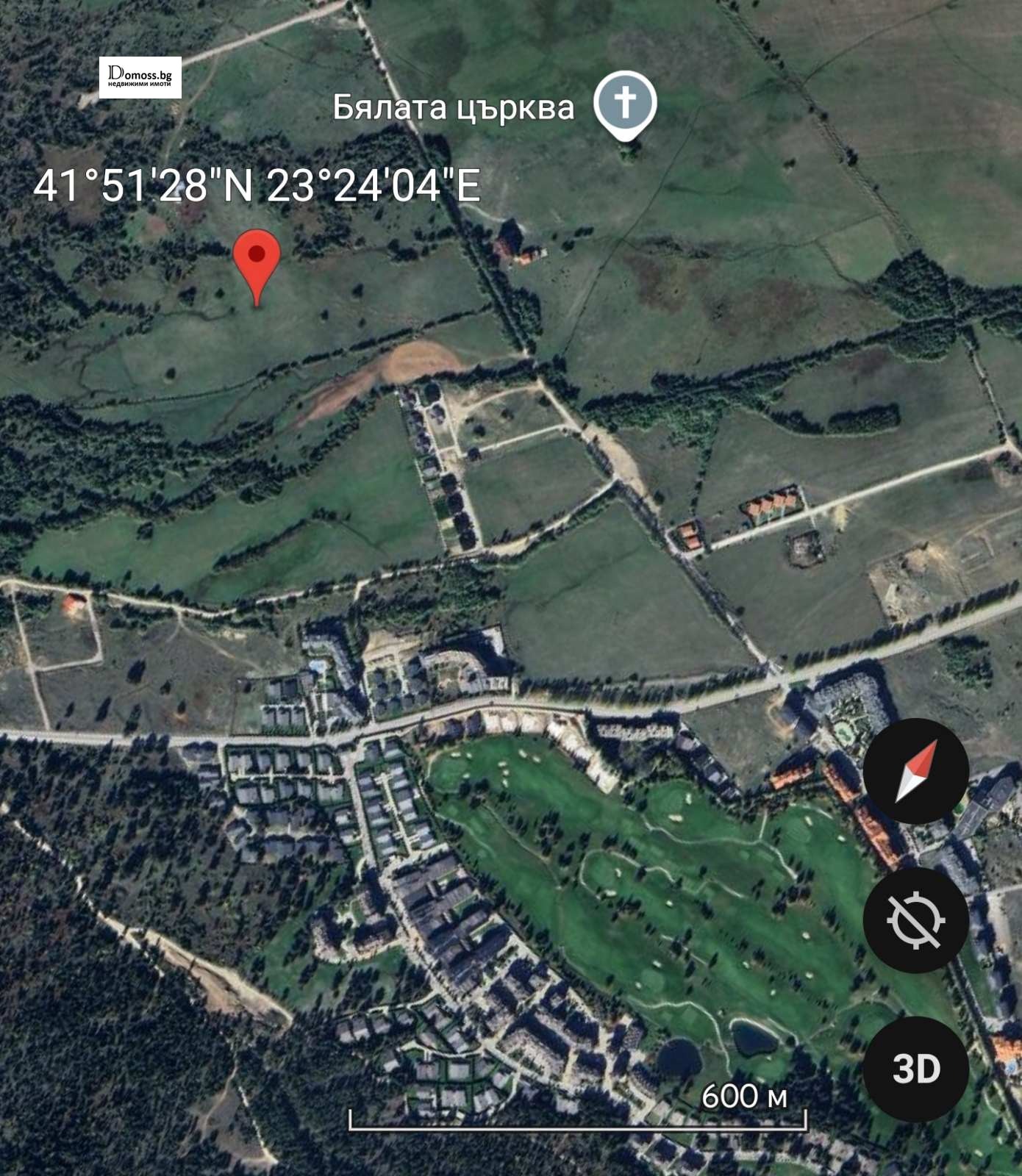1022x1176 pixels.
Task: Select the red dropped pin
Action: (x=257, y=261)
